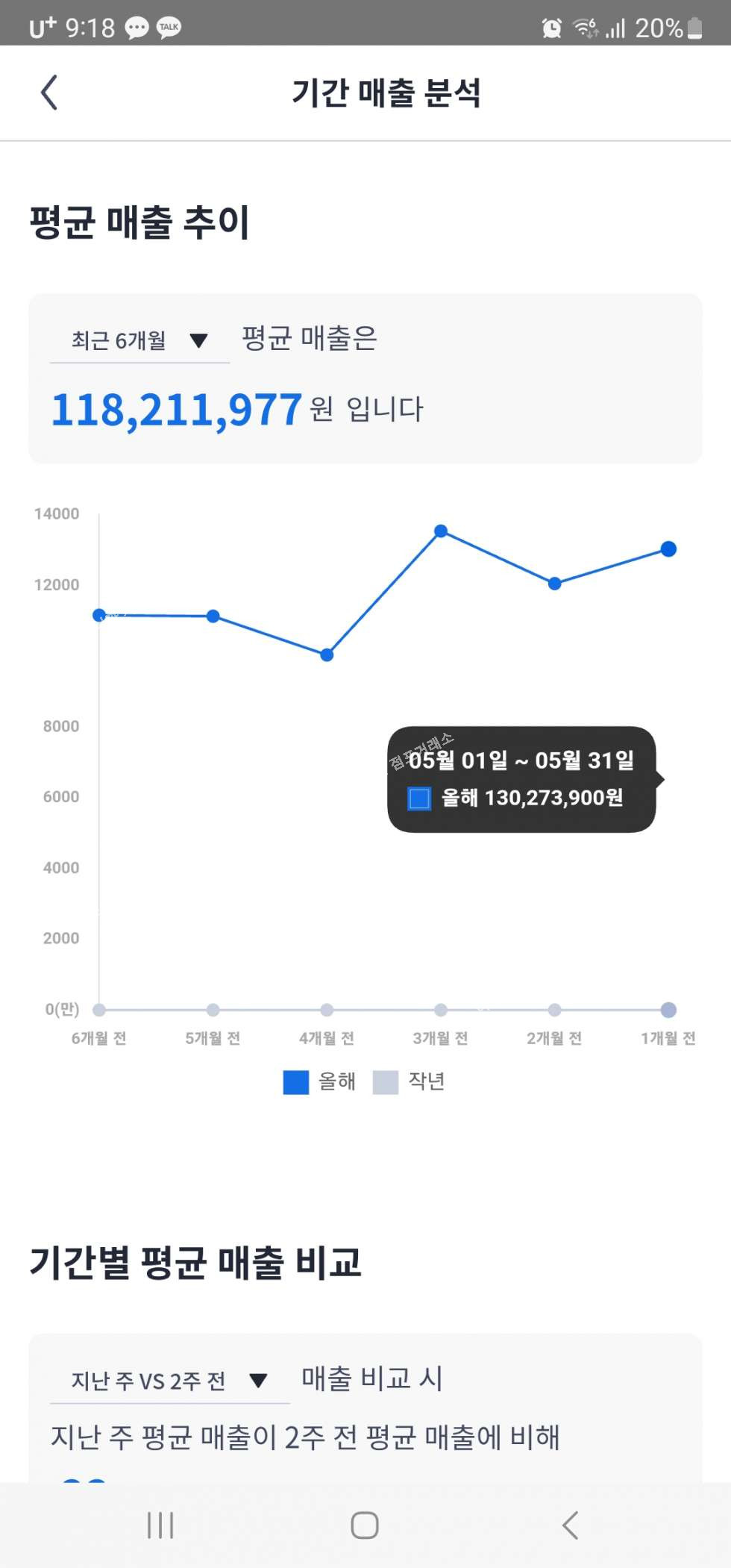This screenshot has height=1568, width=731.
Task: Go to the home screen via the navigation bar
Action: point(365,1525)
